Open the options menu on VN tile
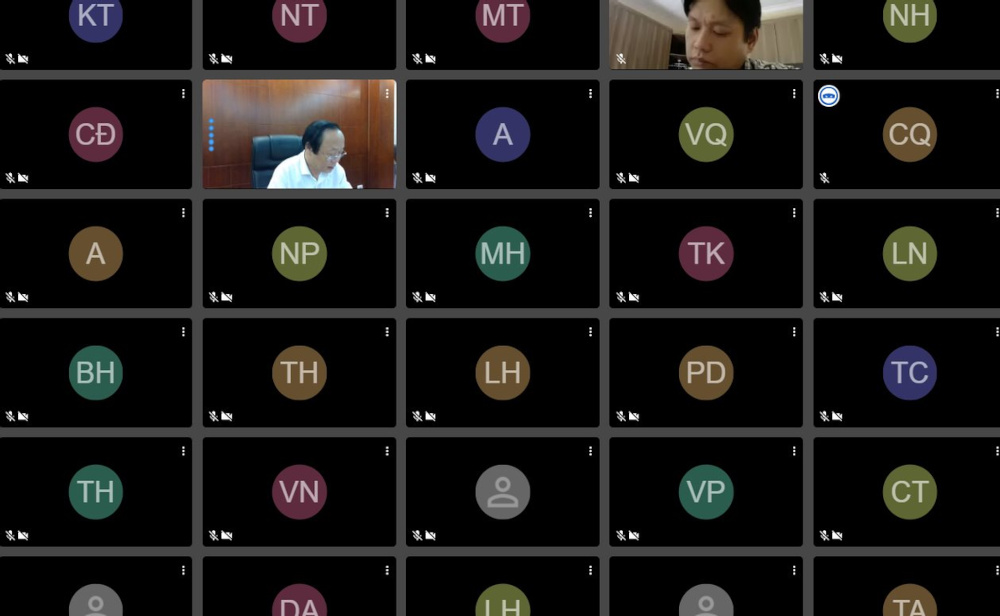 click(x=387, y=451)
